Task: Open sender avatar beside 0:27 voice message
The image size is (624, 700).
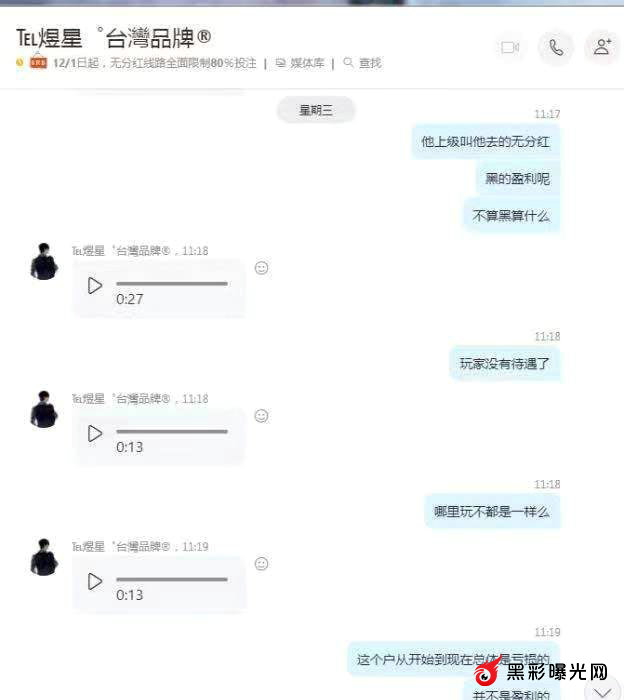Action: tap(44, 262)
